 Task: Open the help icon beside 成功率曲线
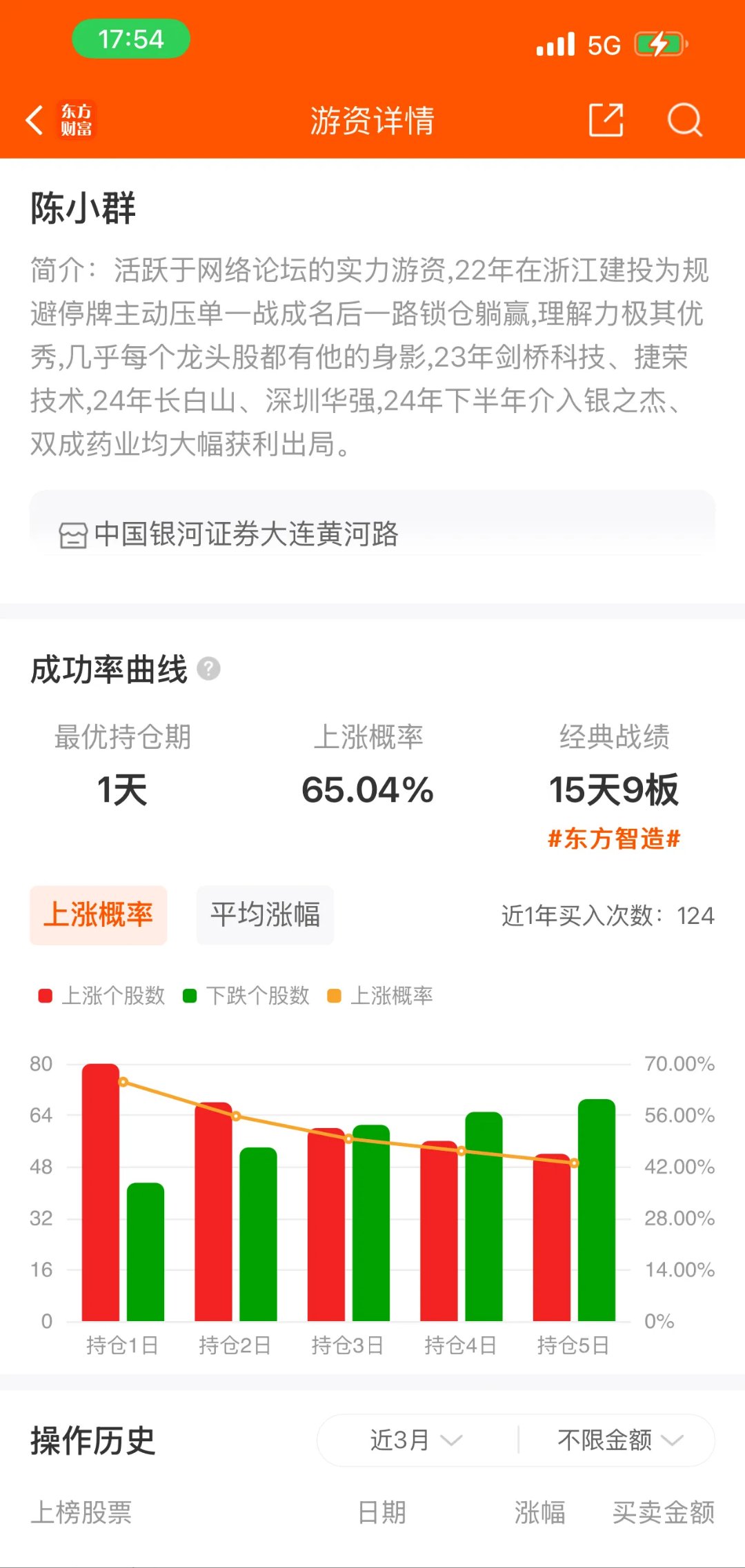tap(208, 667)
